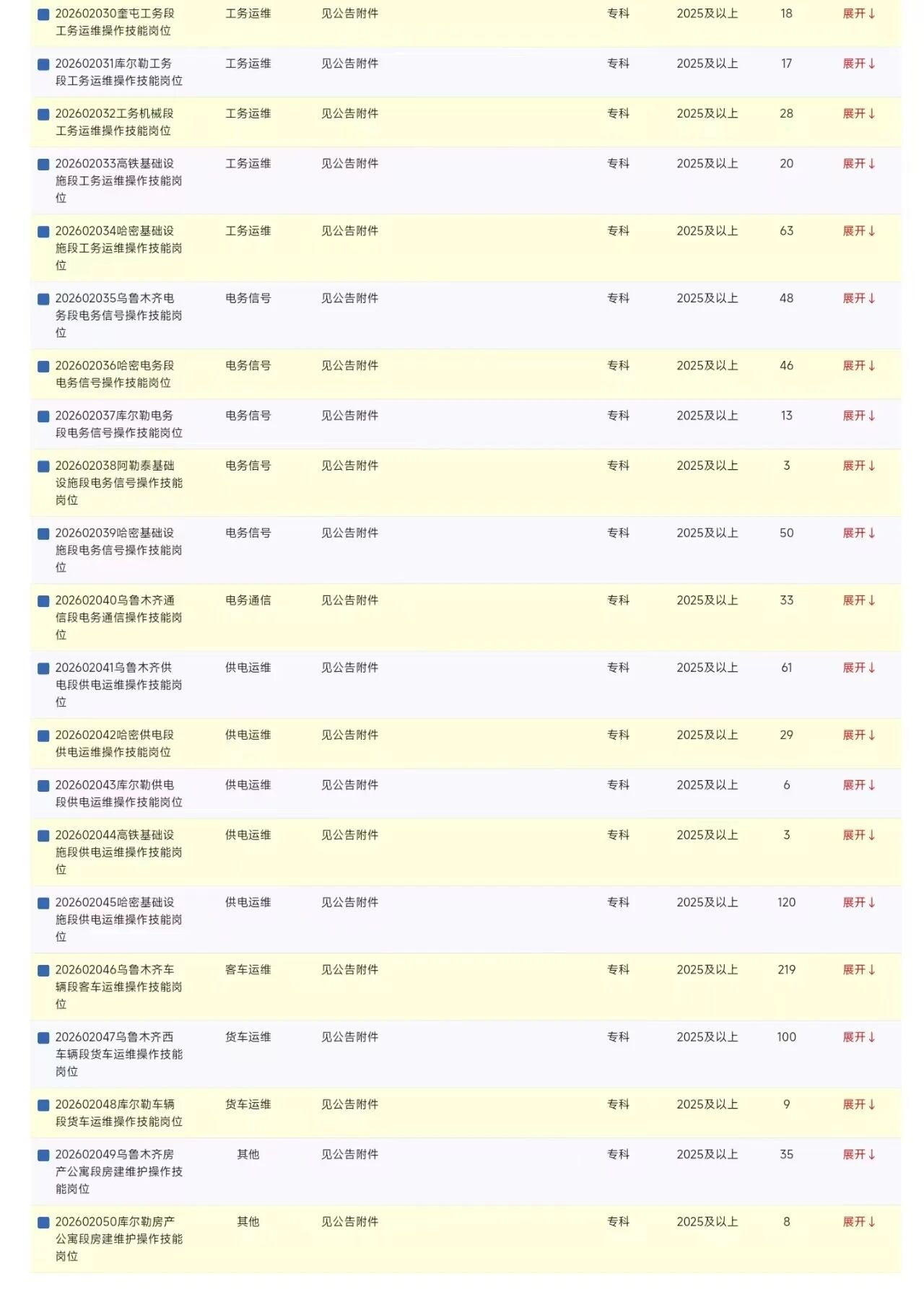Expand the 202602038阿勒泰基础设施段 row

tap(858, 466)
